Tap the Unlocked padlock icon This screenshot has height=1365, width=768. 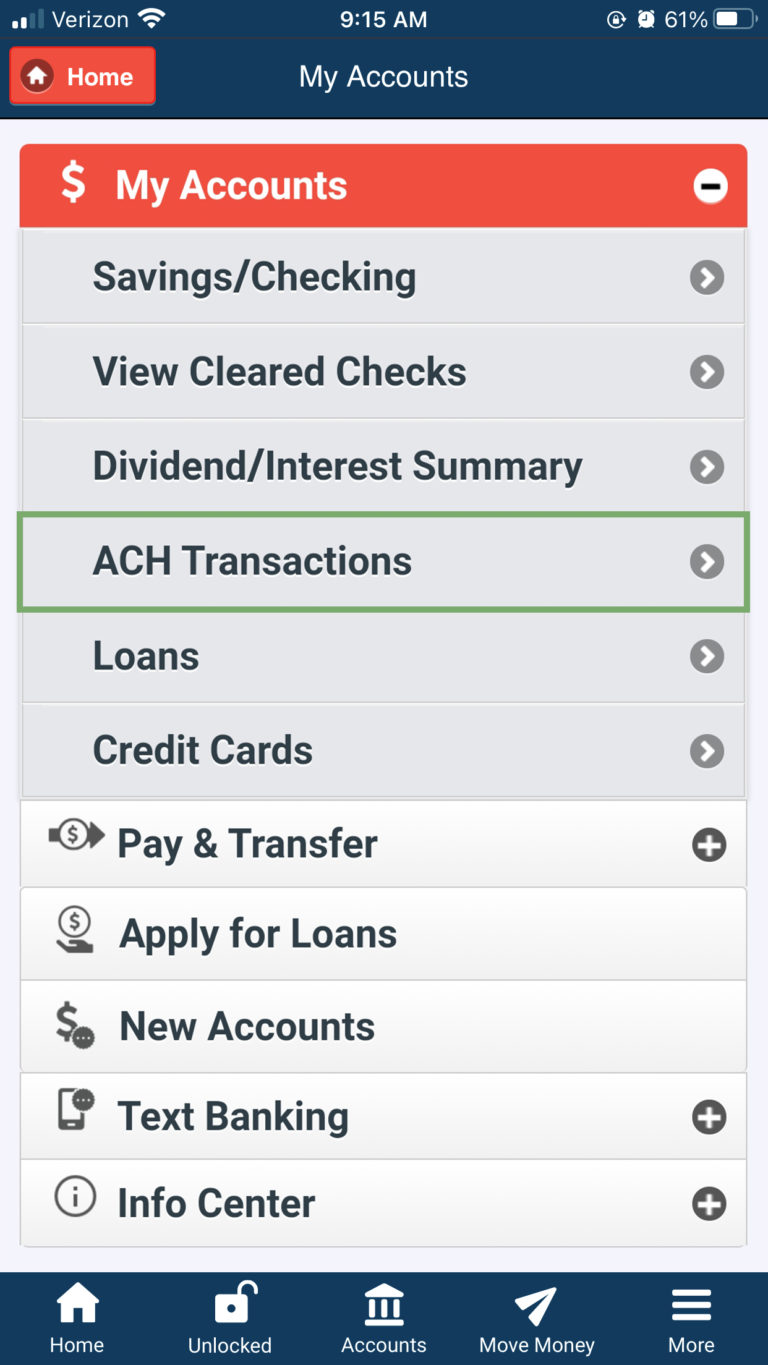coord(230,1302)
